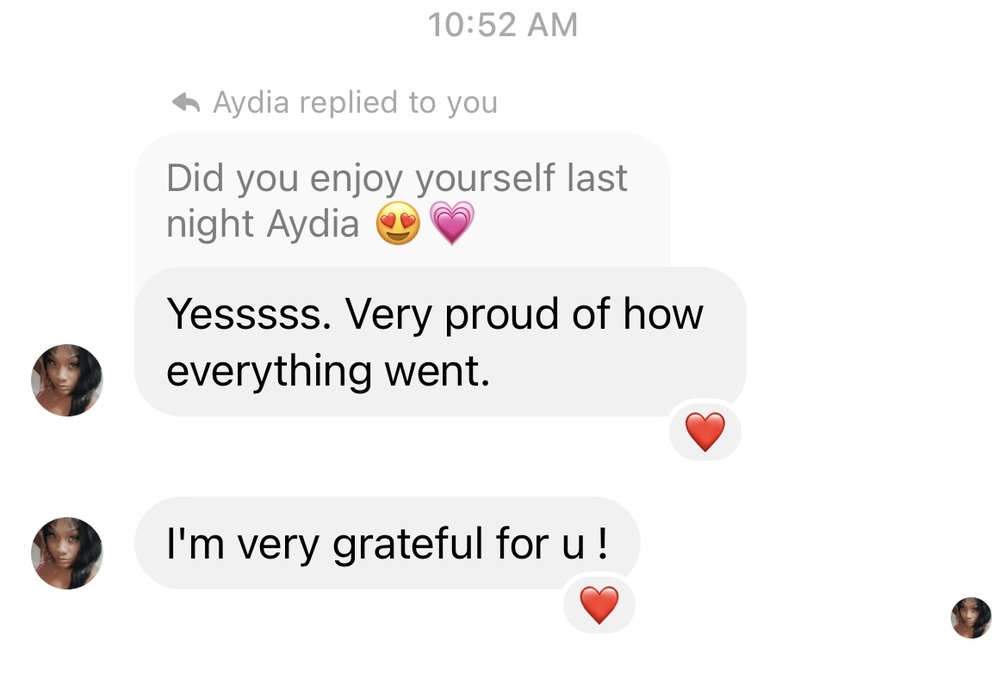This screenshot has width=1005, height=673.
Task: Tap Aydia's avatar beside "I'm very grateful"
Action: click(67, 553)
